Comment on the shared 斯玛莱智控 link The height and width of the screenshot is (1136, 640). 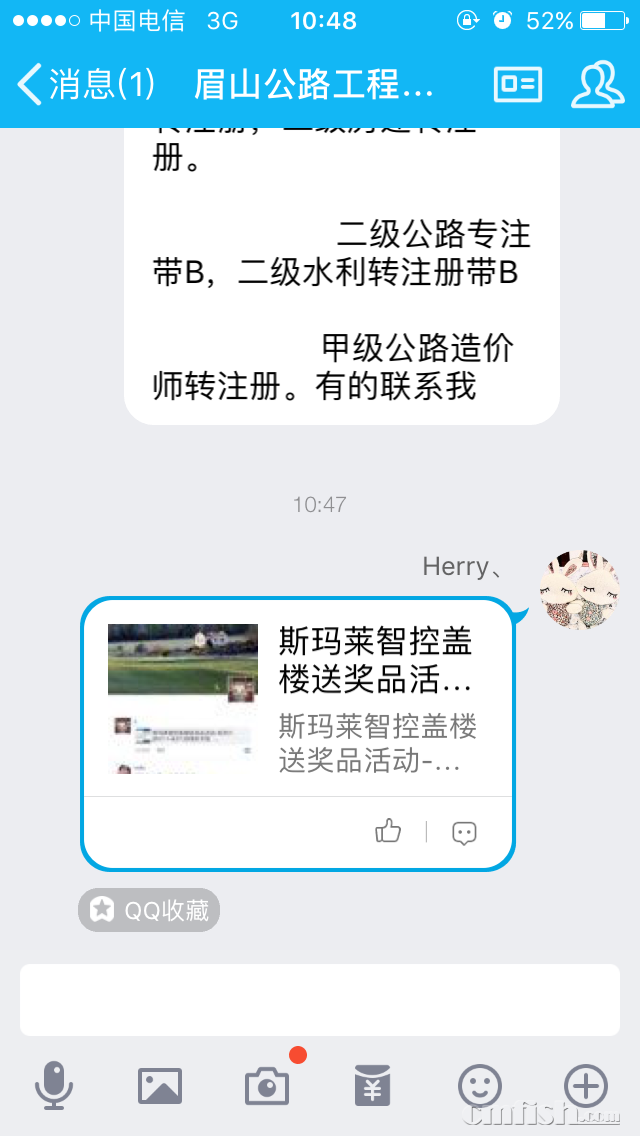(464, 832)
